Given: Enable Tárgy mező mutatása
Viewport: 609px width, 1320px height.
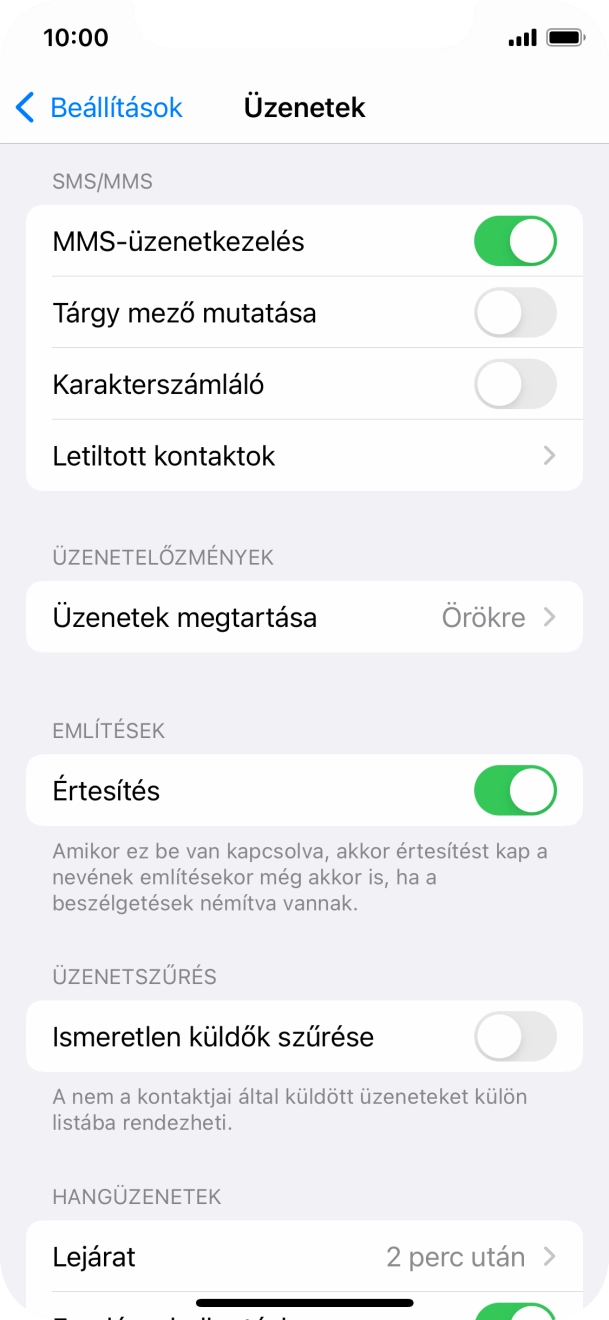Looking at the screenshot, I should 514,313.
